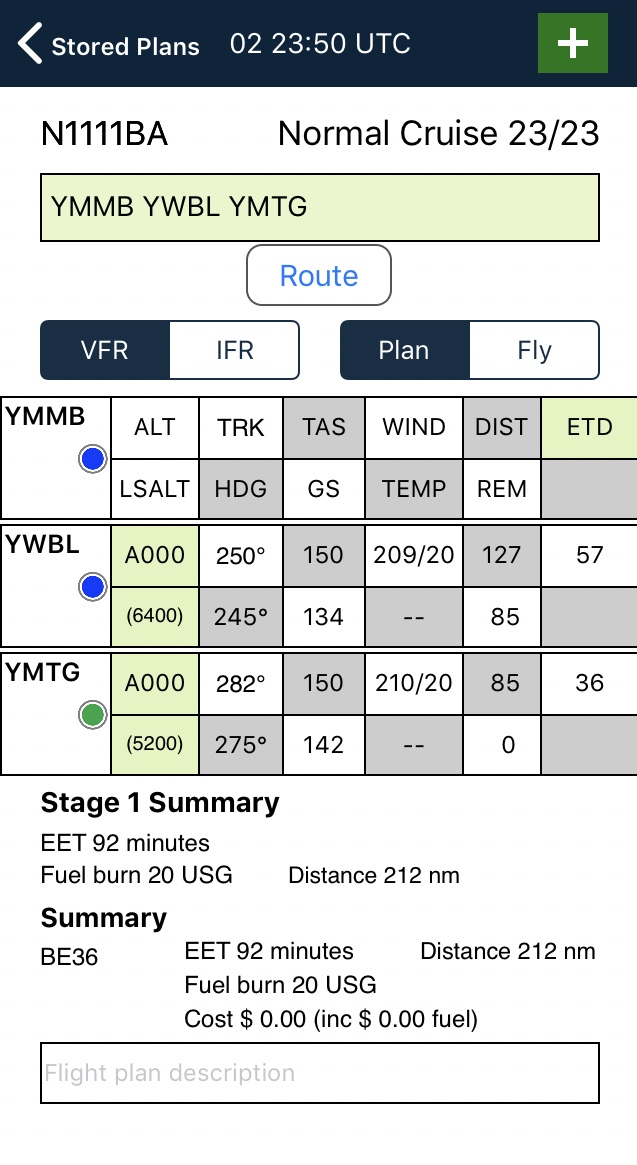
Task: Select the VFR segment
Action: tap(105, 350)
